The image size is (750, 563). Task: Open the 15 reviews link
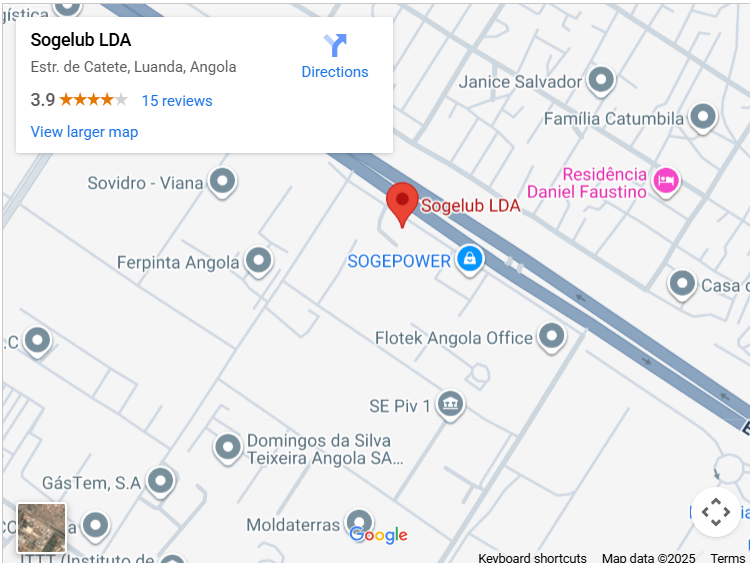(x=177, y=100)
